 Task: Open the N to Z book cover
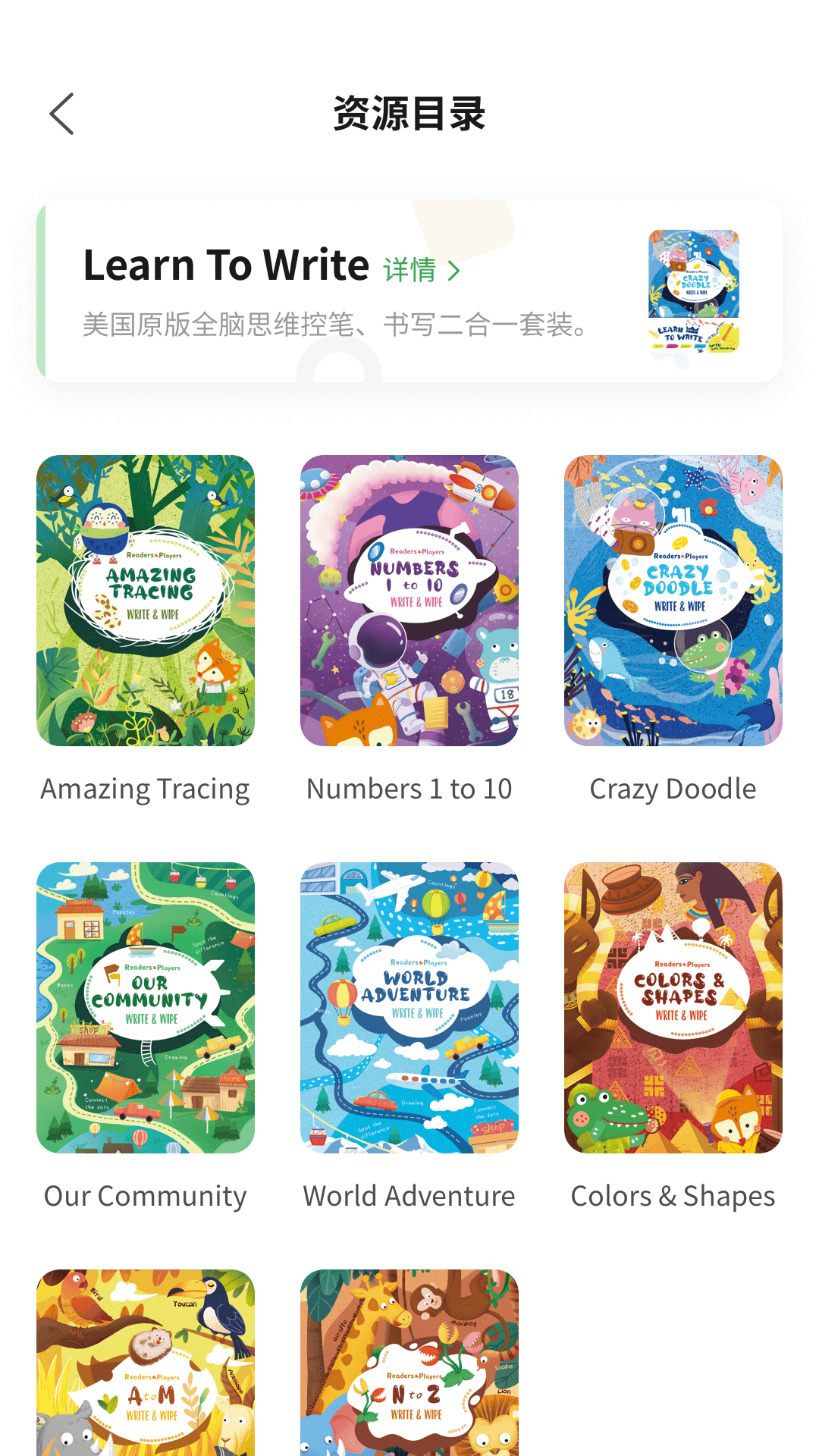pyautogui.click(x=409, y=1365)
